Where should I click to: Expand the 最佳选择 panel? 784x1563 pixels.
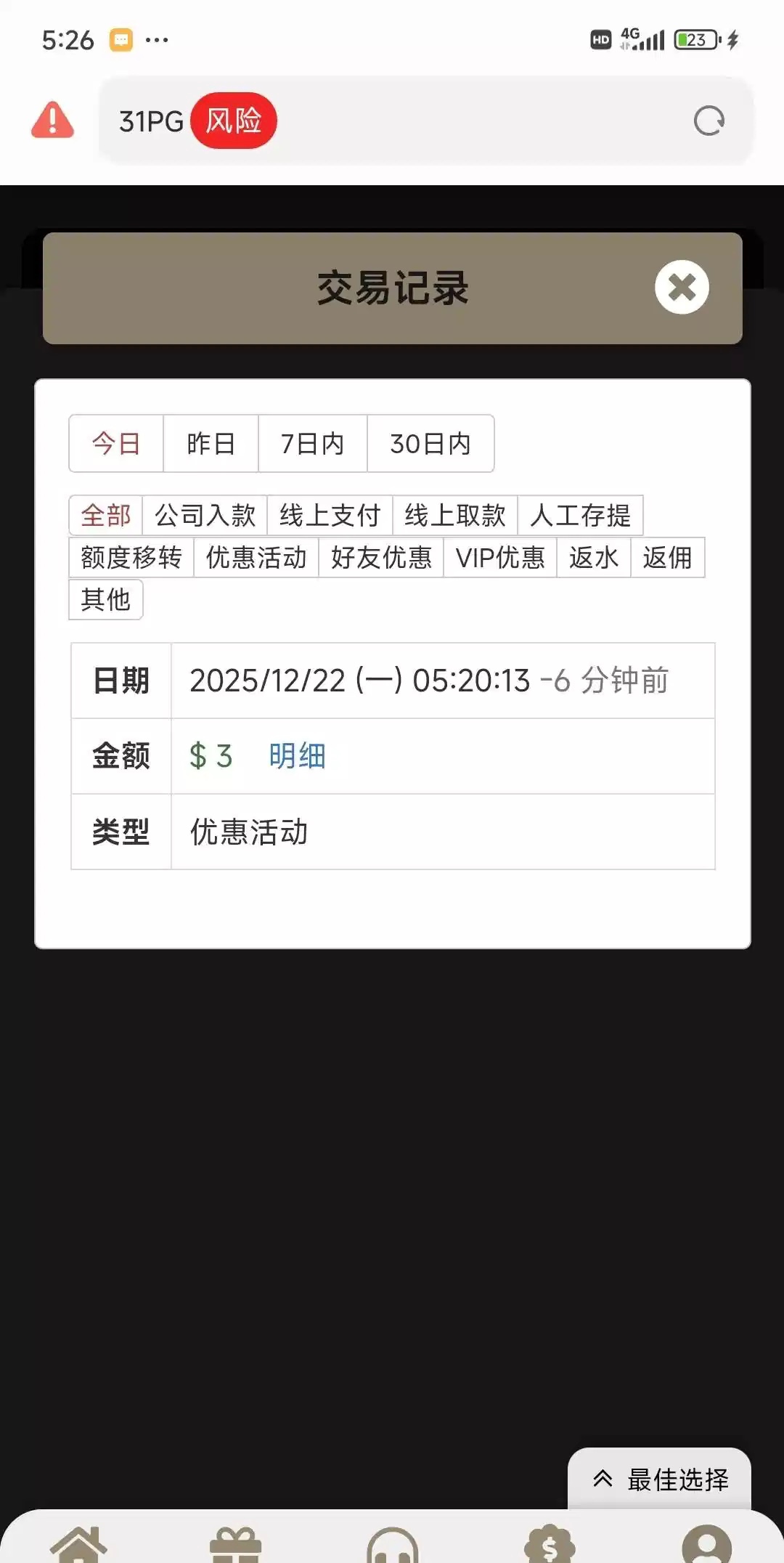(659, 1479)
